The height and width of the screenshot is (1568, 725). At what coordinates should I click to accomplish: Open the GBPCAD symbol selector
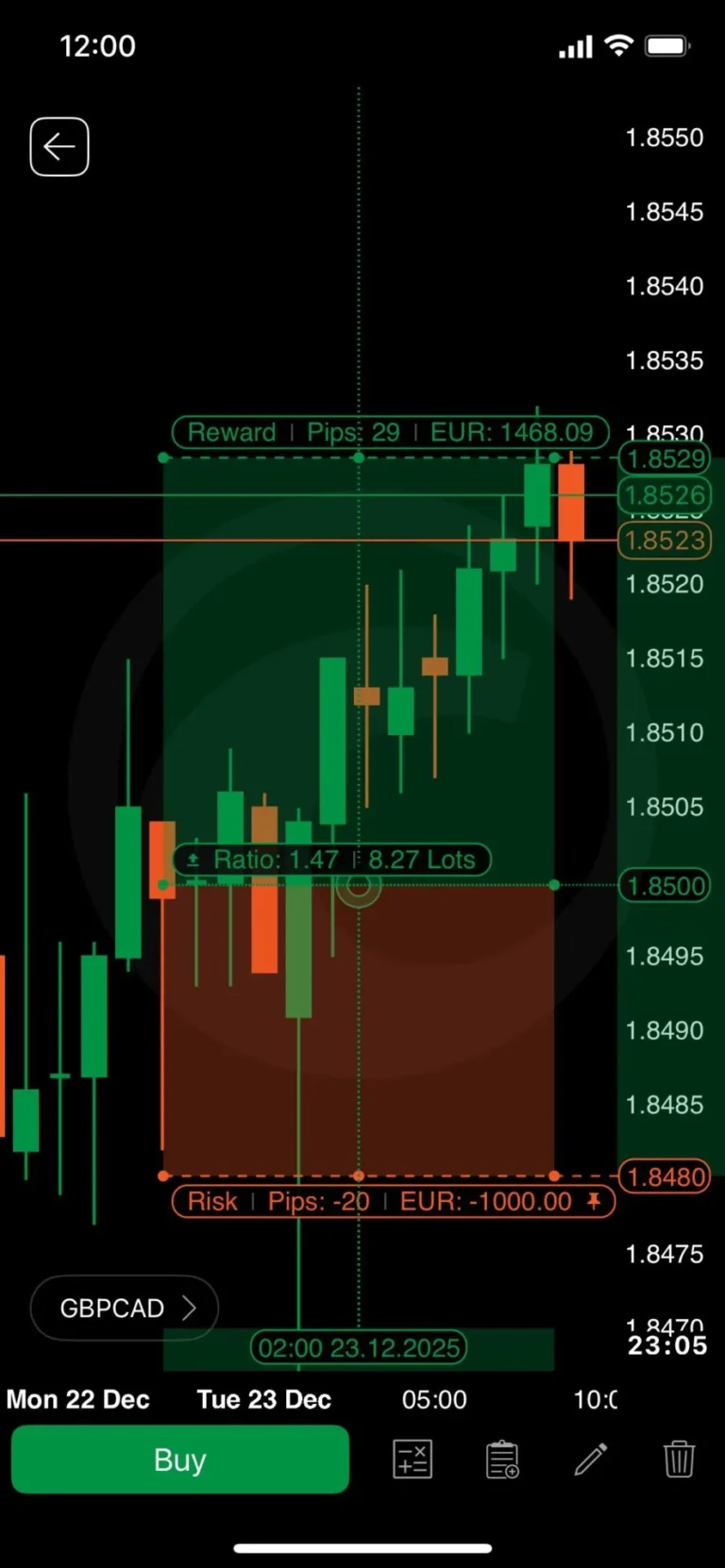click(x=111, y=1308)
